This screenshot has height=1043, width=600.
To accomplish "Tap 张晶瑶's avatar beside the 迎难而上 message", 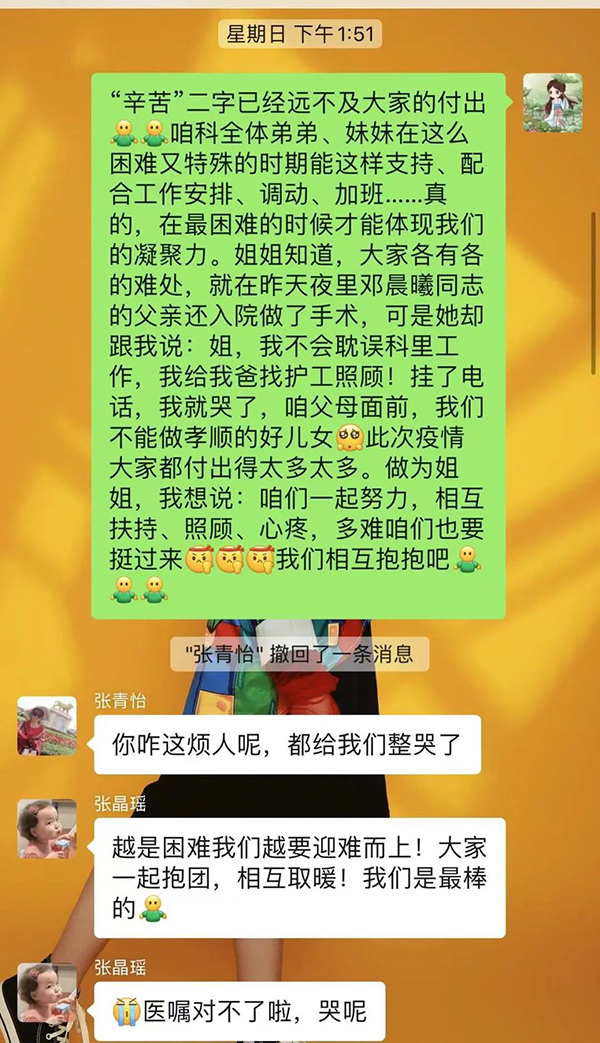I will 47,829.
